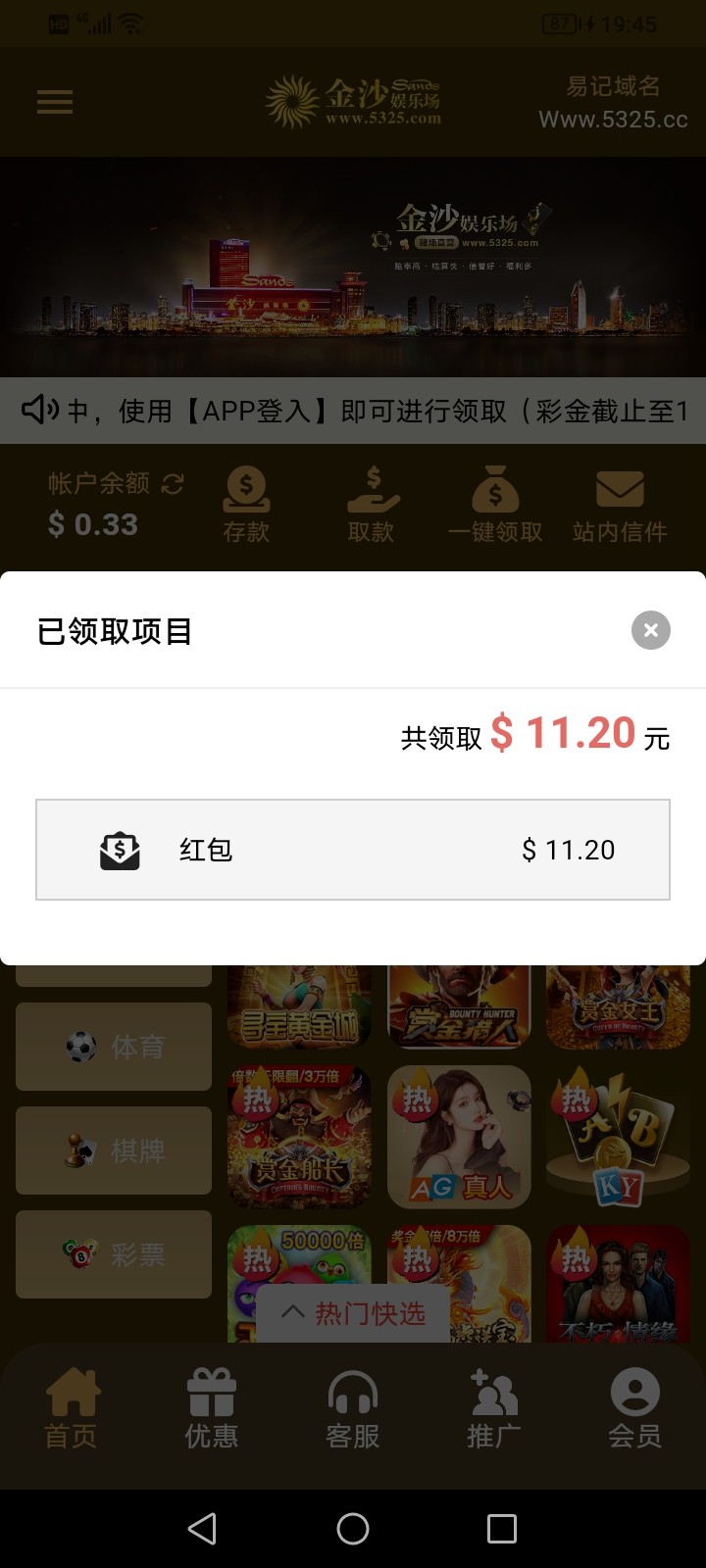
Task: Open 站内信件 inbox
Action: [620, 505]
